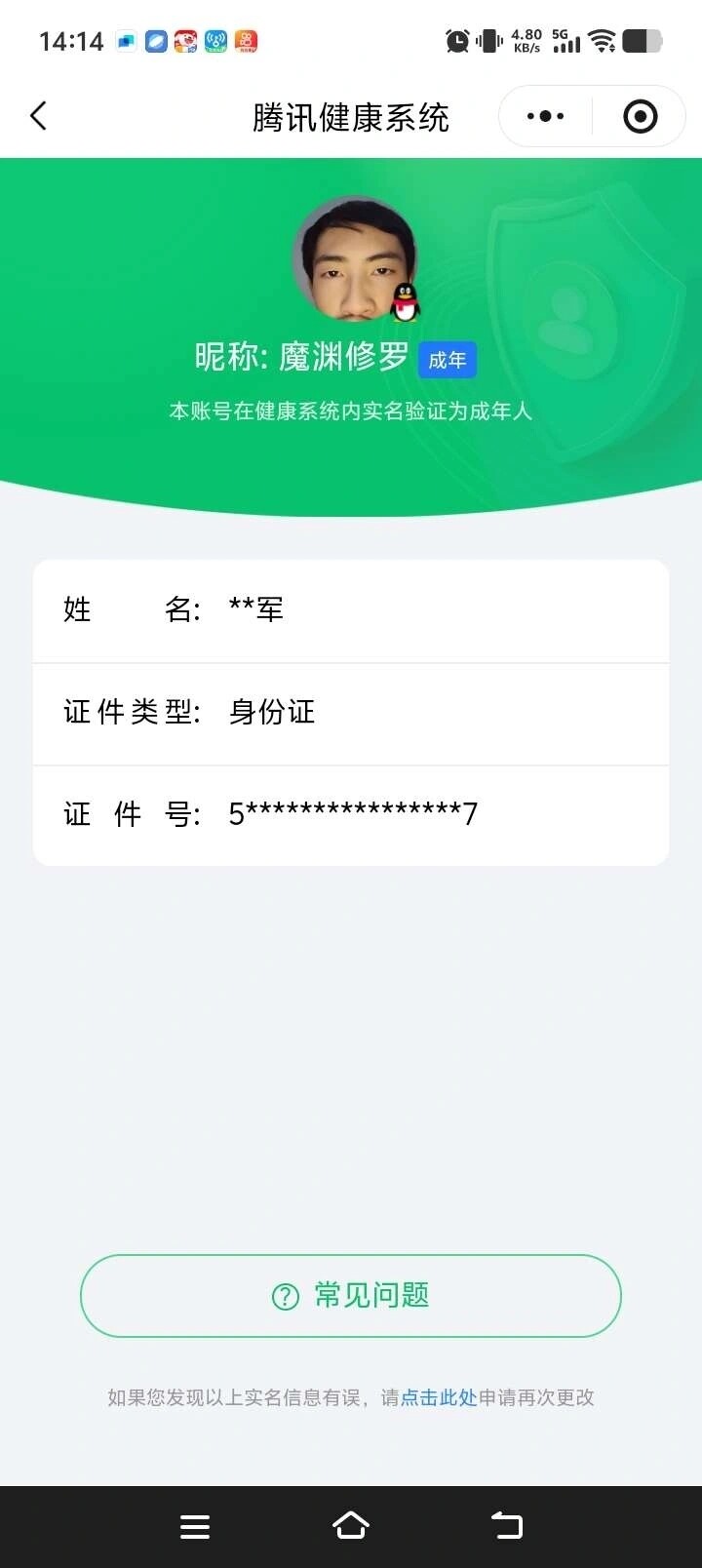Tap the mini program close circle button
Image resolution: width=702 pixels, height=1568 pixels.
coord(639,115)
